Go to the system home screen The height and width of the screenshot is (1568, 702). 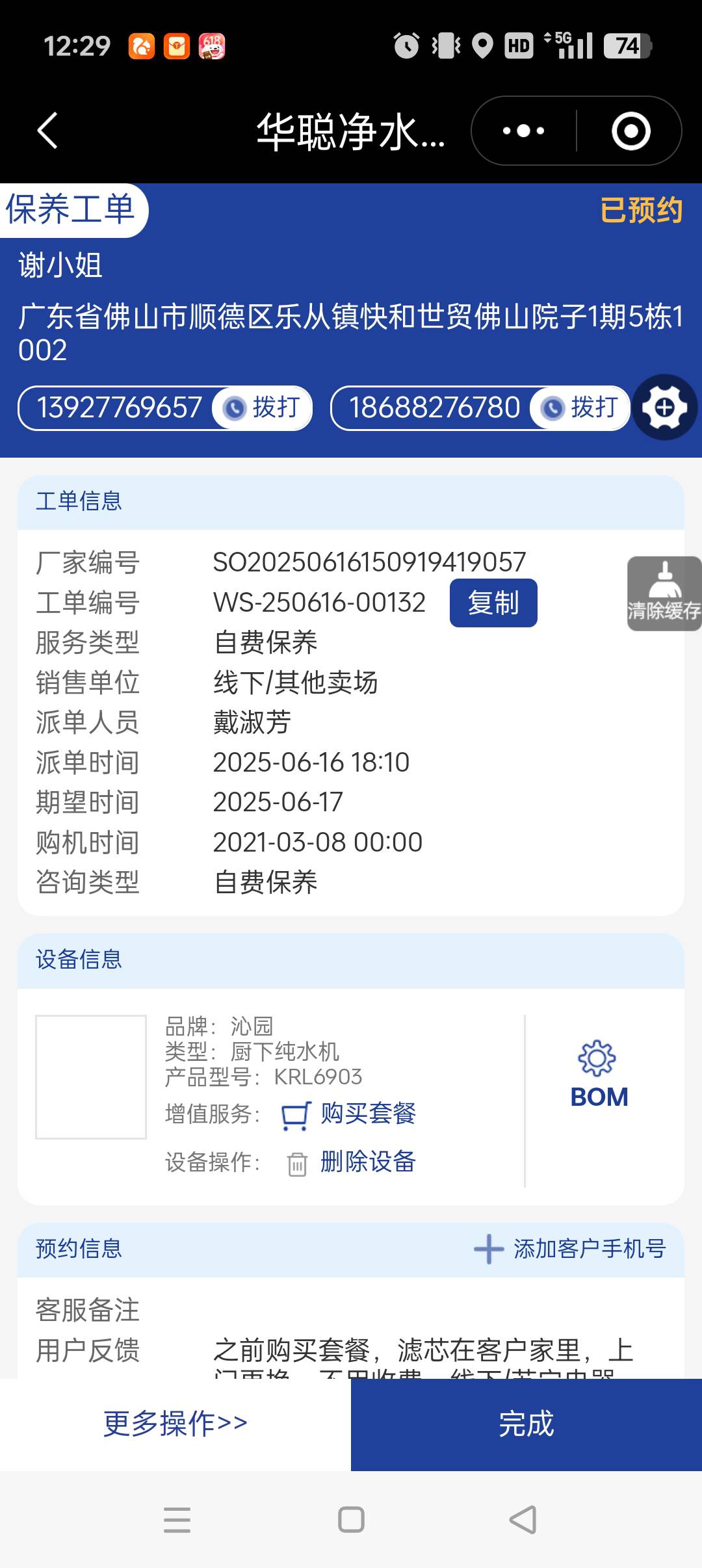[x=351, y=1520]
